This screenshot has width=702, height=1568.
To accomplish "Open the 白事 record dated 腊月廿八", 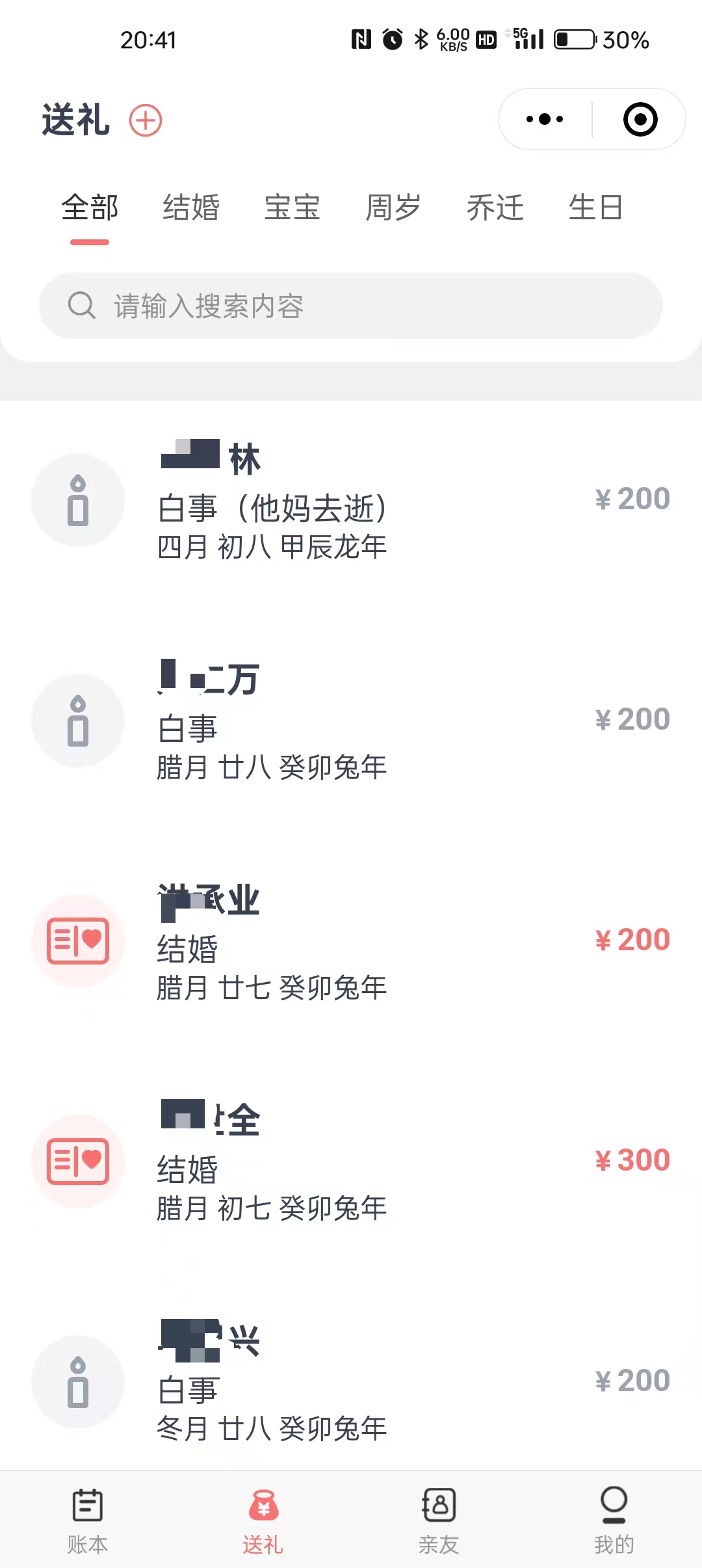I will pyautogui.click(x=351, y=721).
